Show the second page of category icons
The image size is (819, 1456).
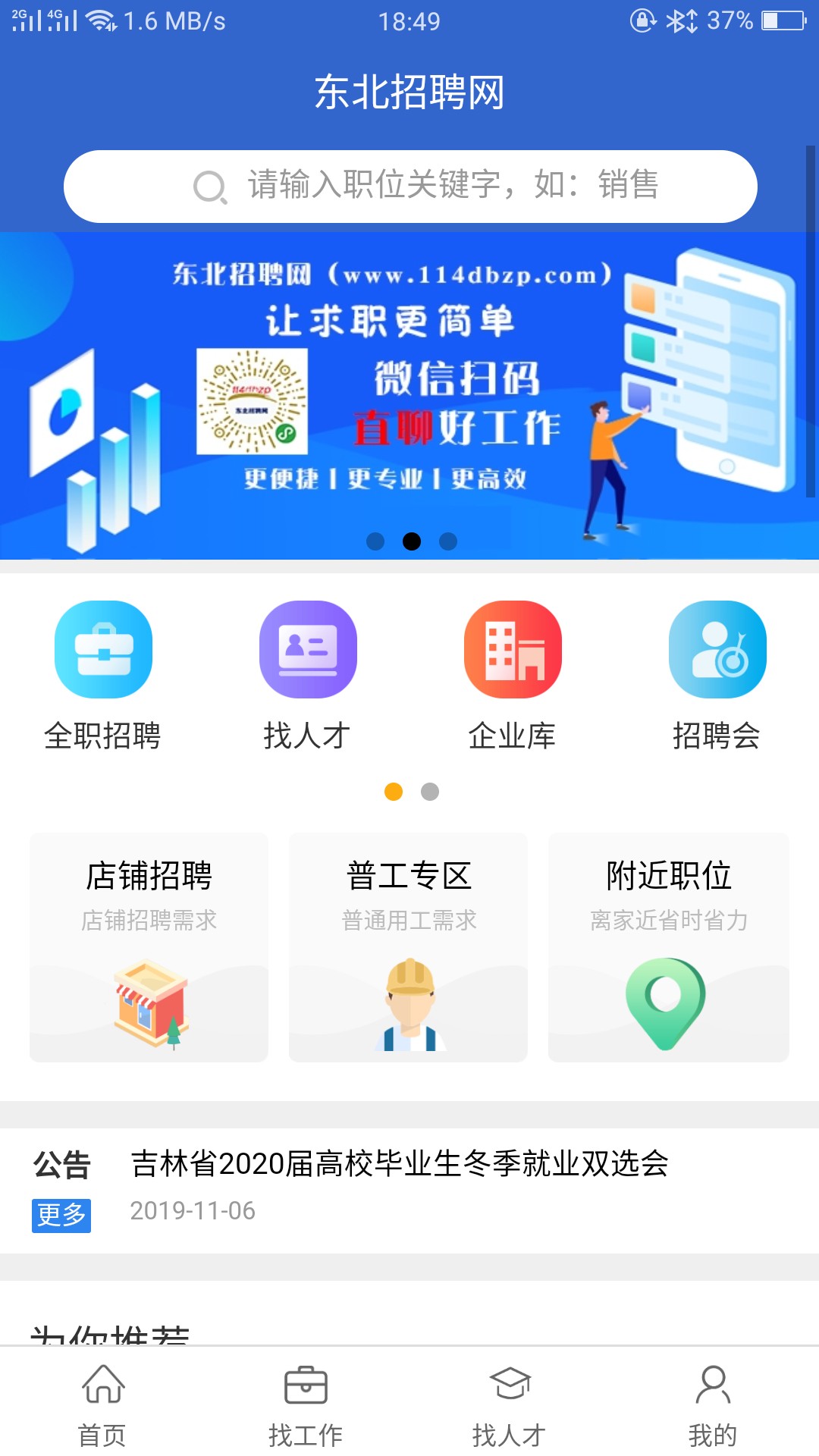point(430,792)
